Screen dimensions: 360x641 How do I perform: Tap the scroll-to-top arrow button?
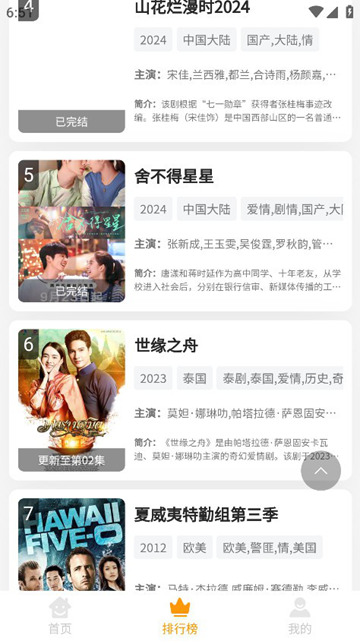[x=321, y=471]
